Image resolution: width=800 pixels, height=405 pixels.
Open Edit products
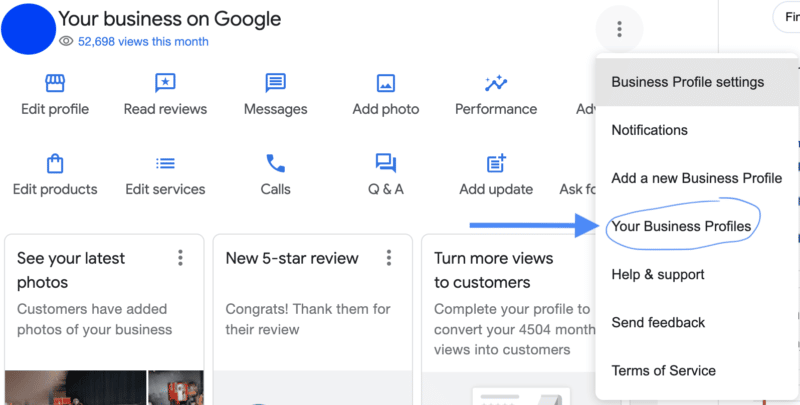55,175
